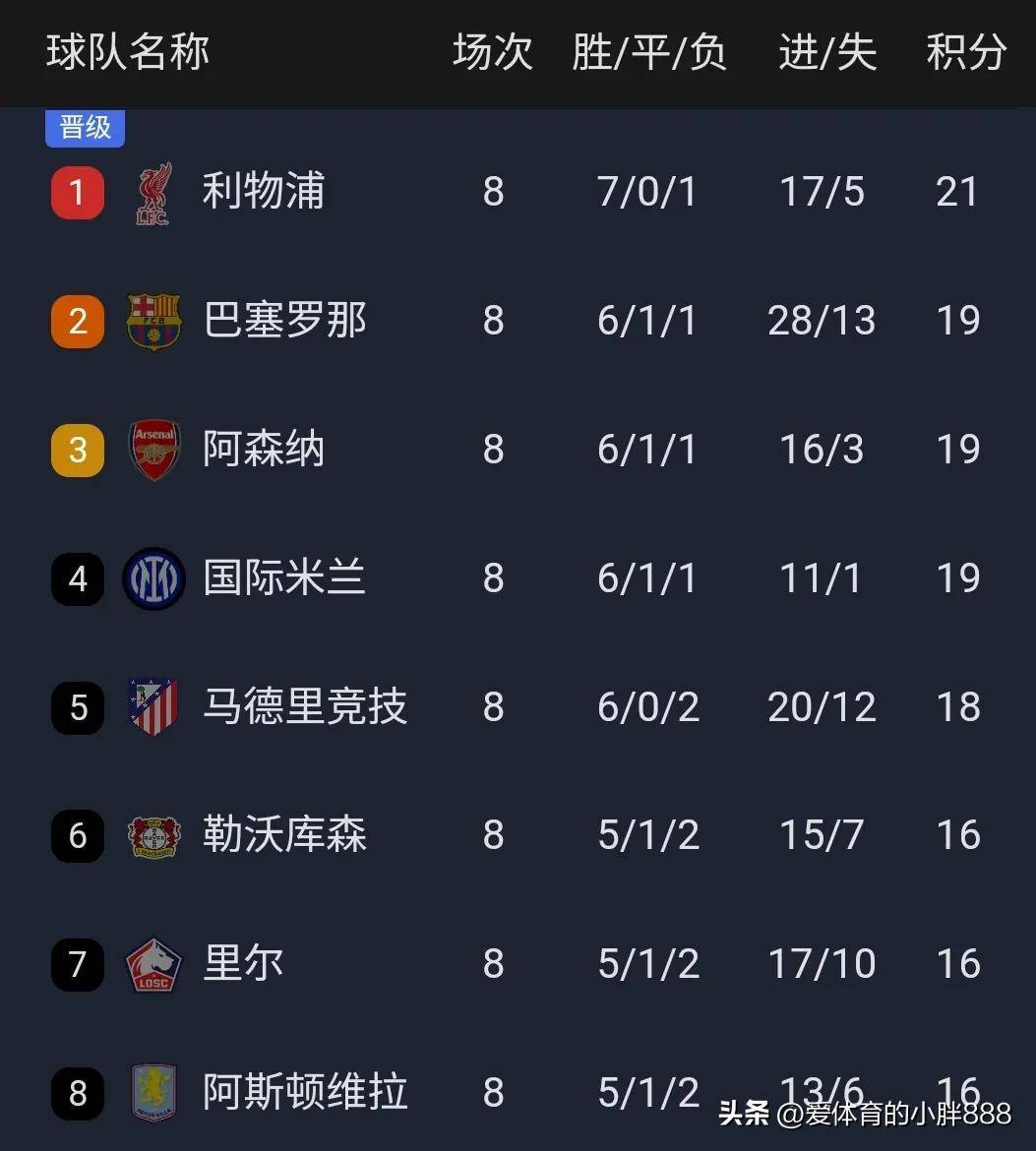The width and height of the screenshot is (1036, 1151).
Task: Tap the 马德里竞技 row
Action: pyautogui.click(x=304, y=707)
